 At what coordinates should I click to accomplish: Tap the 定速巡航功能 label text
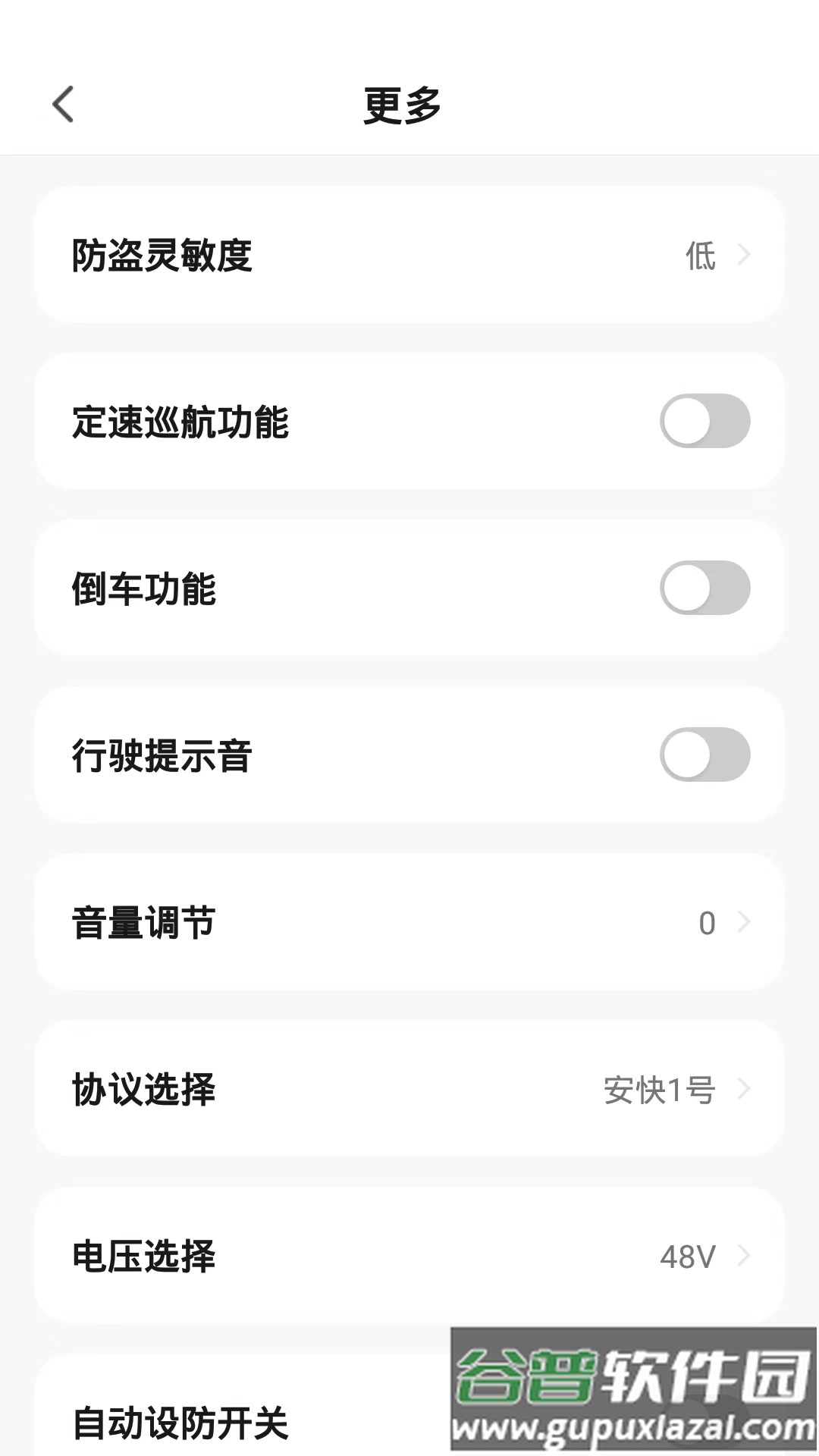tap(182, 422)
